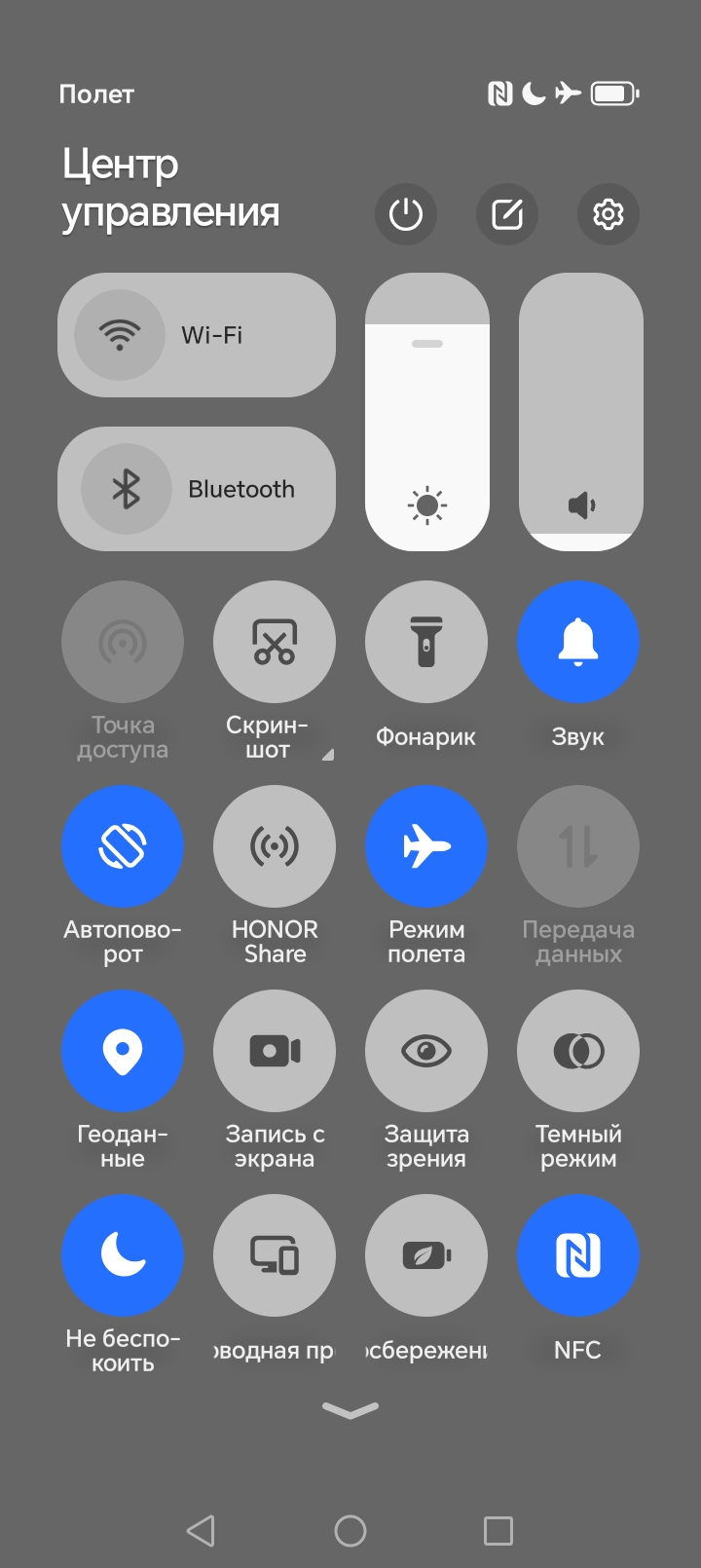
Task: Enable HONOR Share
Action: tap(275, 847)
